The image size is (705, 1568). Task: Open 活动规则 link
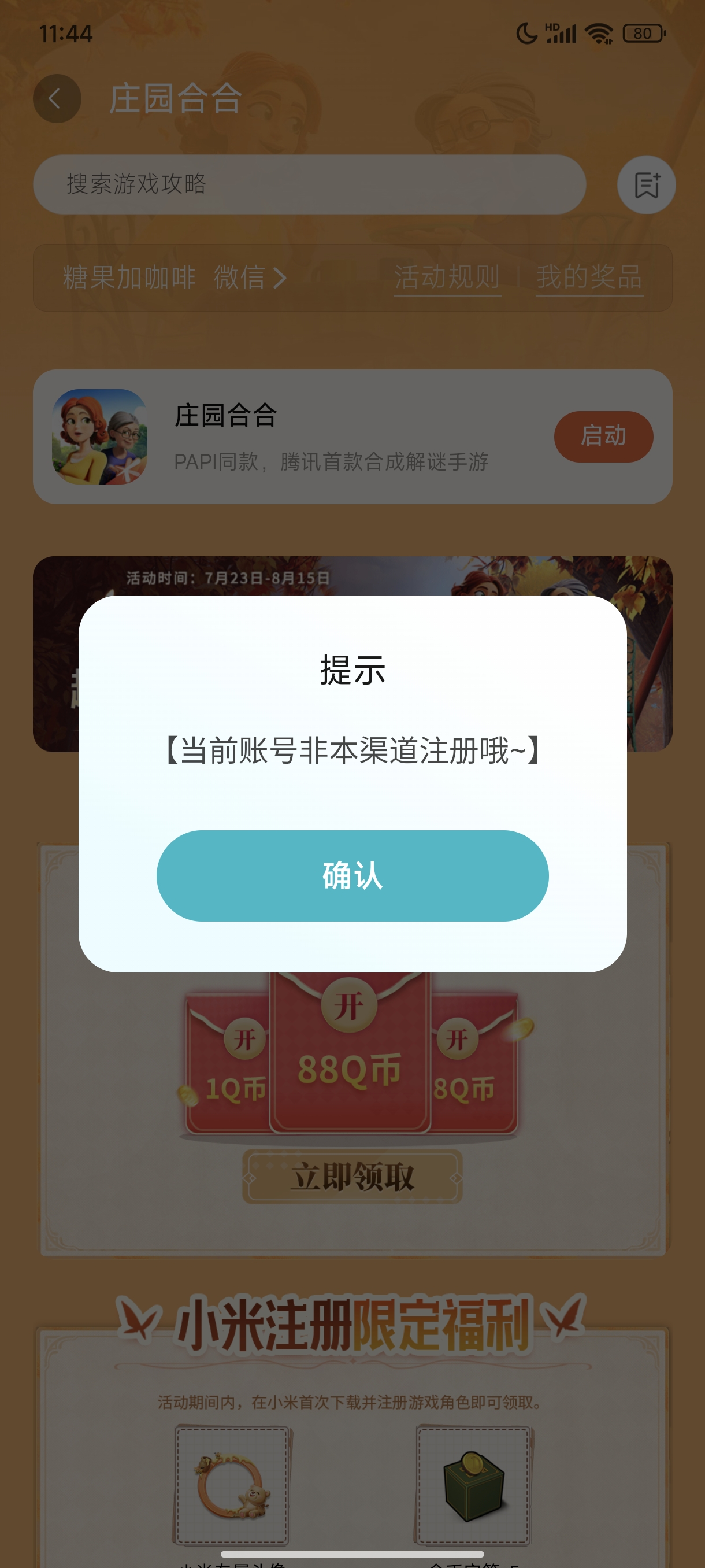(447, 278)
